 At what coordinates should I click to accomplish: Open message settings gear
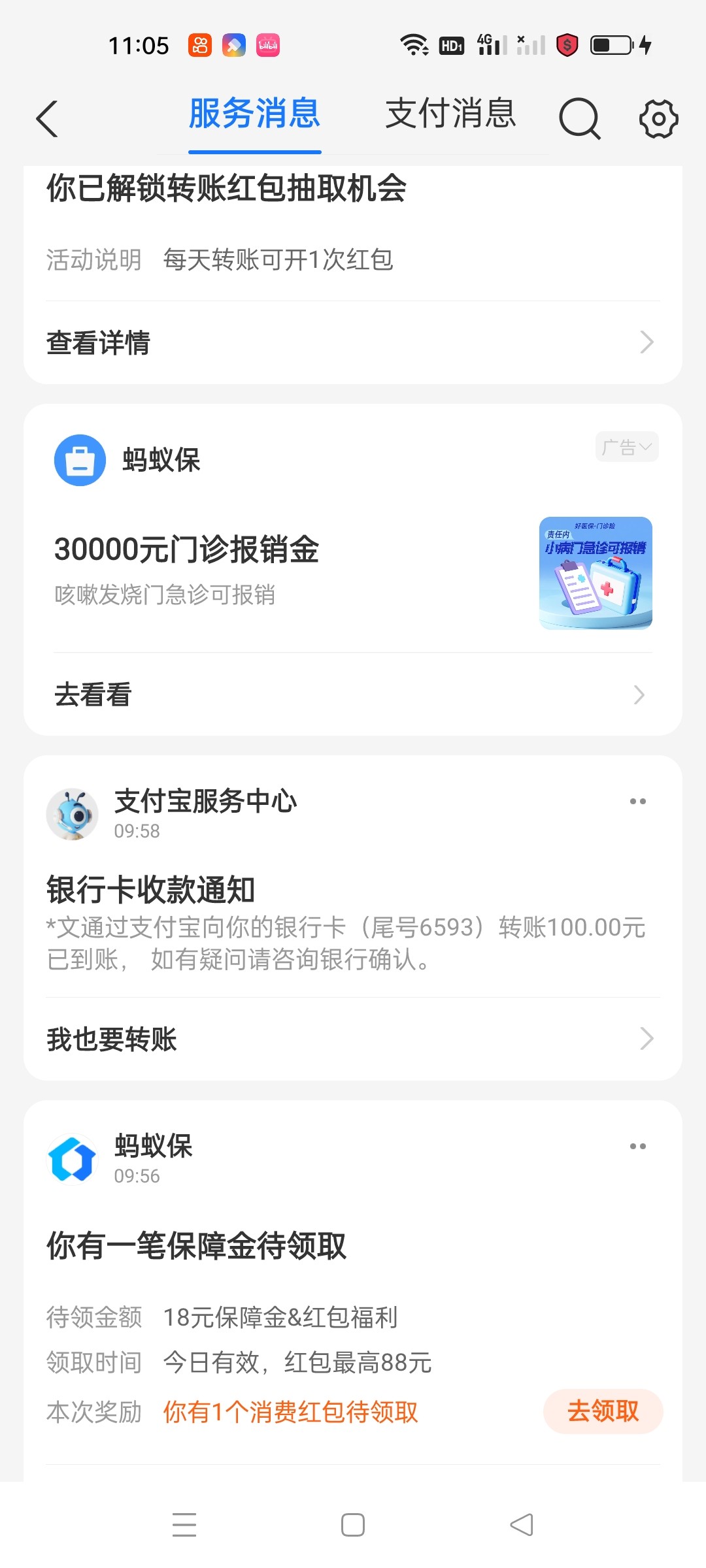pos(658,118)
